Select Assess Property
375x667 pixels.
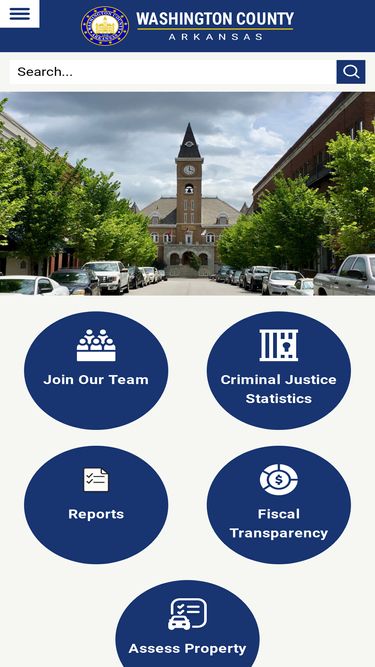pos(188,625)
